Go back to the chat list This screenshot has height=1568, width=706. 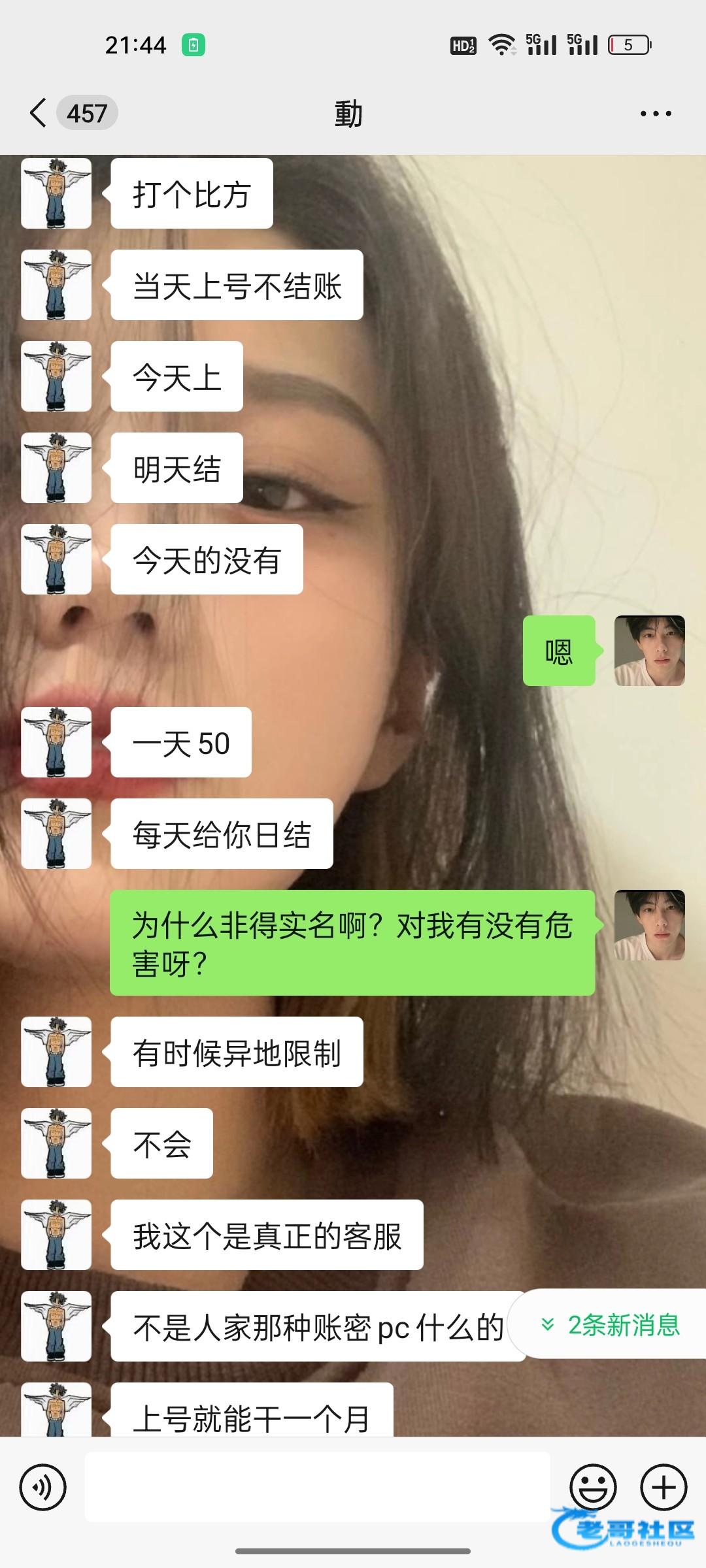[39, 113]
